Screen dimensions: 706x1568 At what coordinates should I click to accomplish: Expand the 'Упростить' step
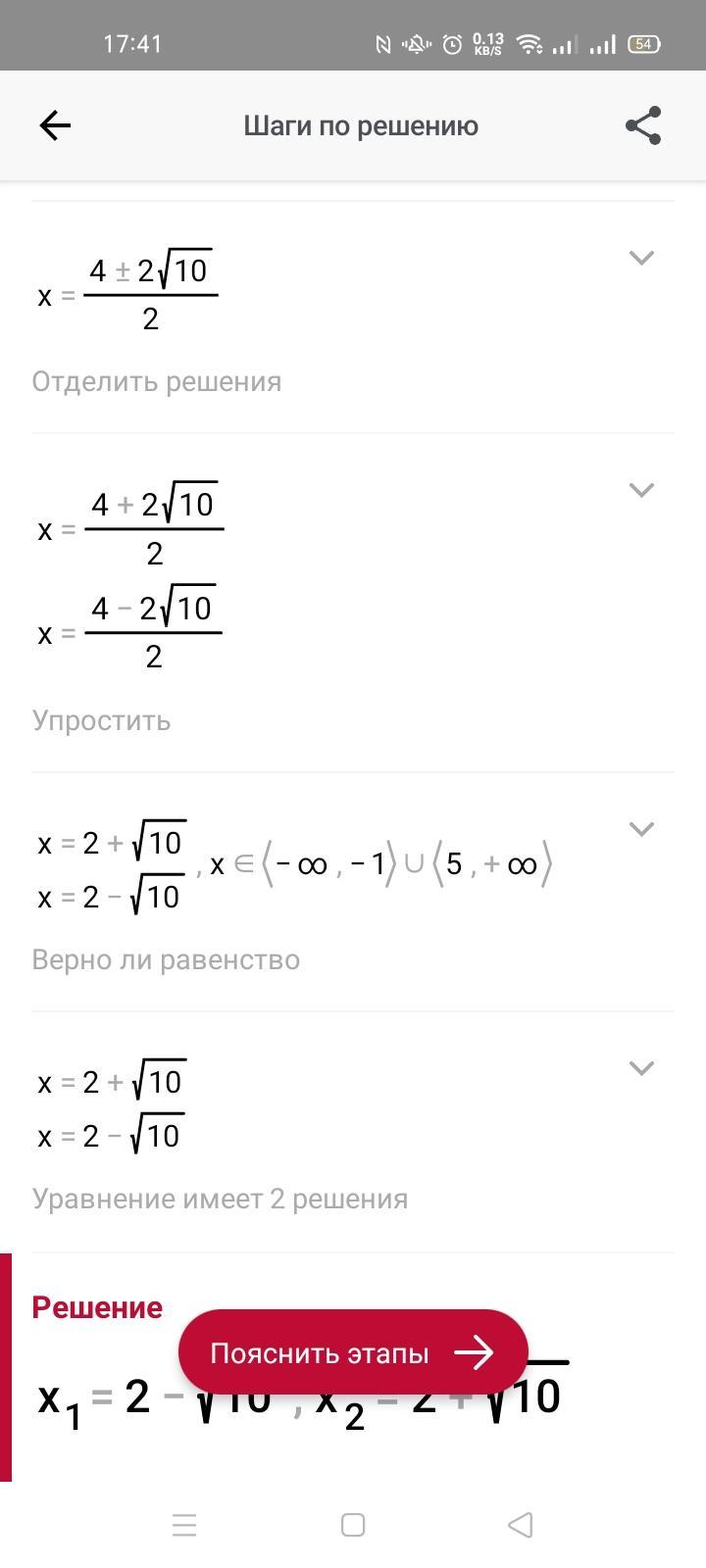pos(640,490)
